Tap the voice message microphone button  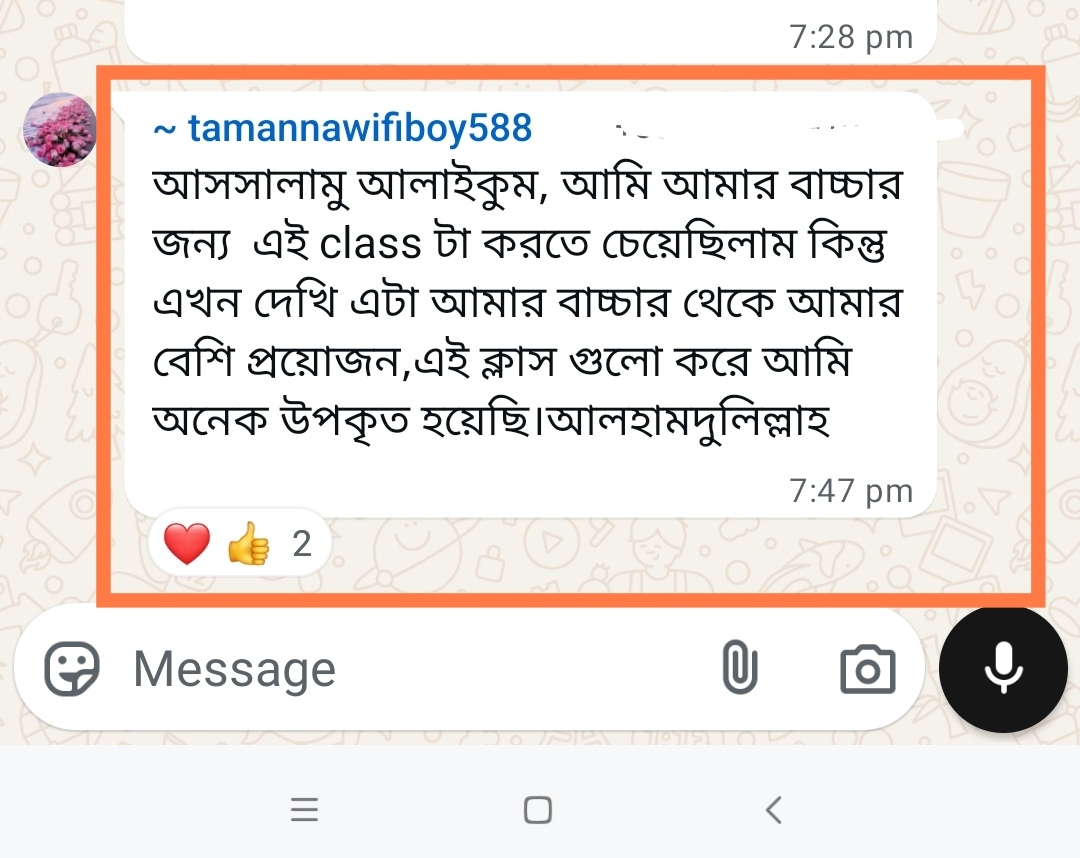[1003, 669]
